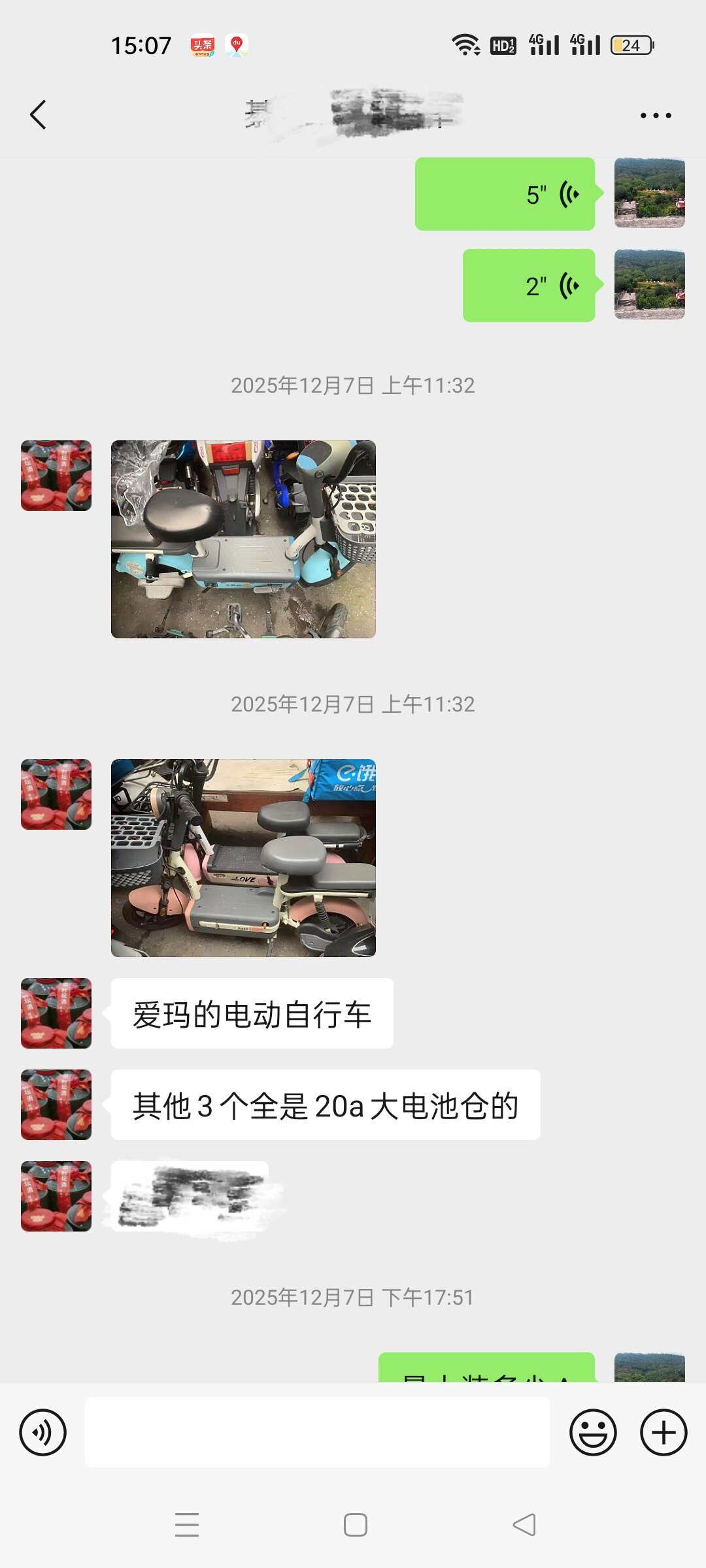The width and height of the screenshot is (706, 1568).
Task: Open the pink electric bike photo
Action: pyautogui.click(x=243, y=858)
